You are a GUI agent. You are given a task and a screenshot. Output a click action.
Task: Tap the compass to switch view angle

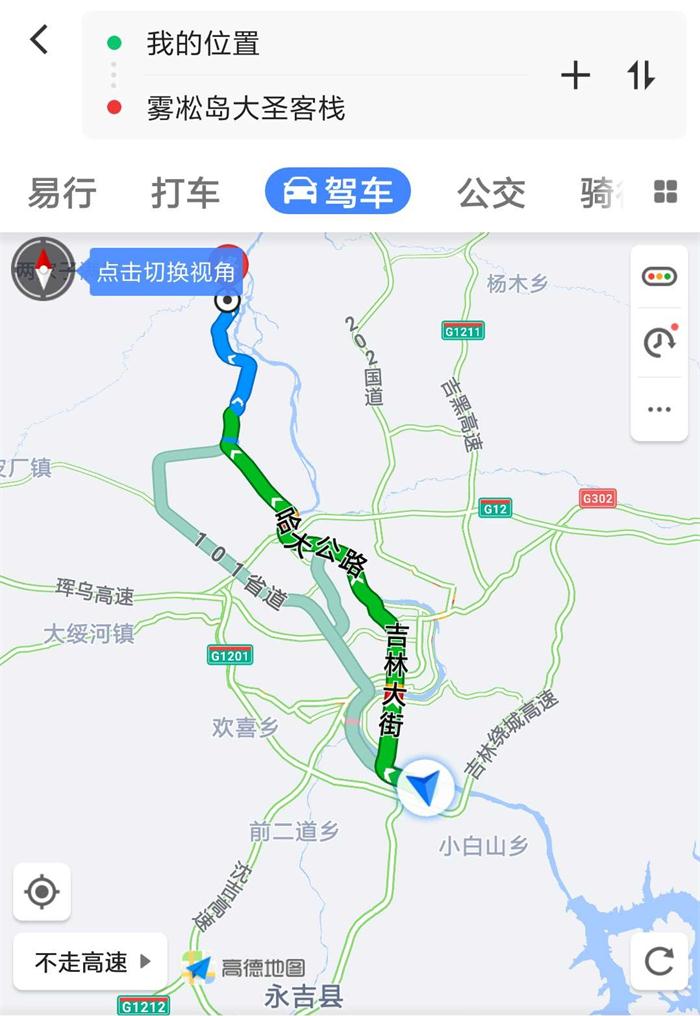pyautogui.click(x=43, y=268)
